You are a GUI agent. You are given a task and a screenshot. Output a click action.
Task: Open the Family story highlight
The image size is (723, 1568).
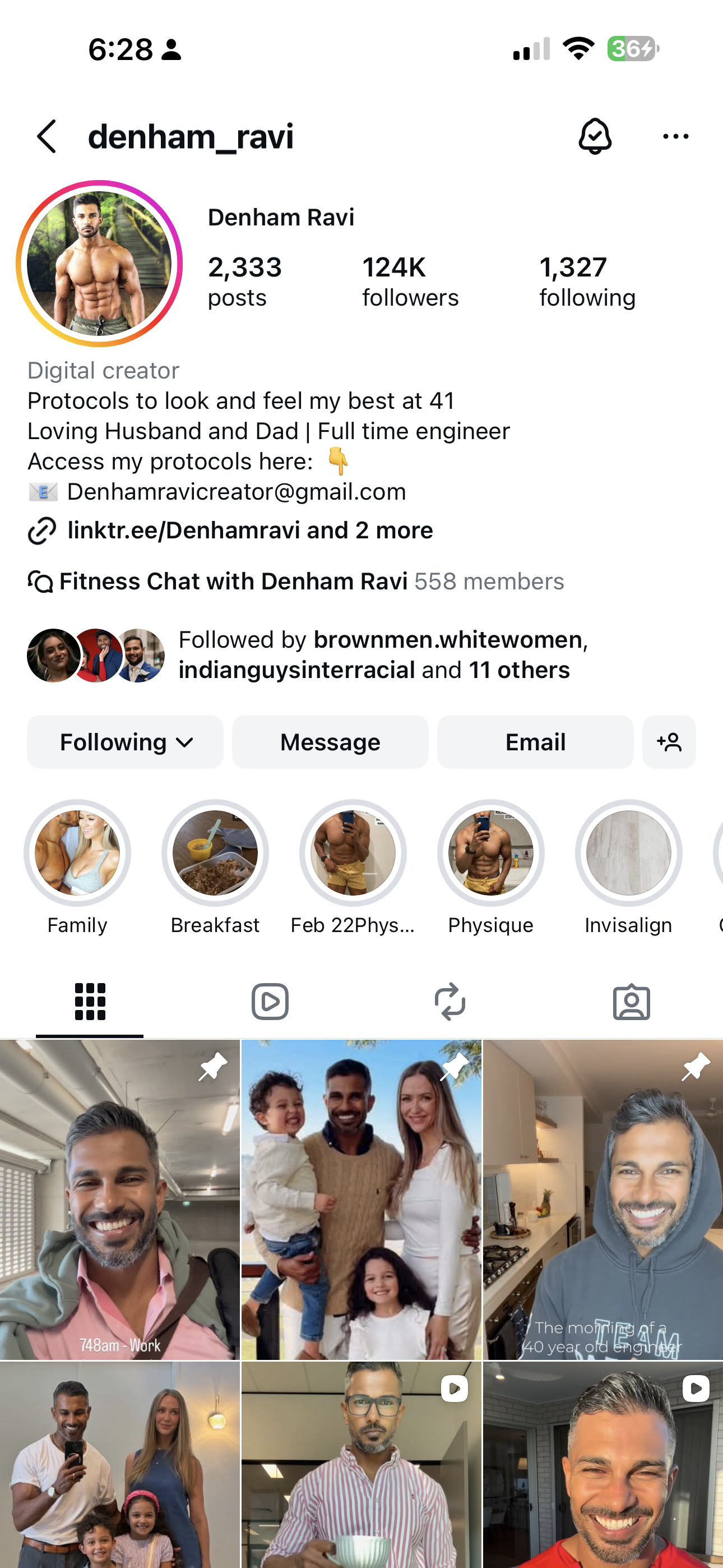tap(77, 853)
